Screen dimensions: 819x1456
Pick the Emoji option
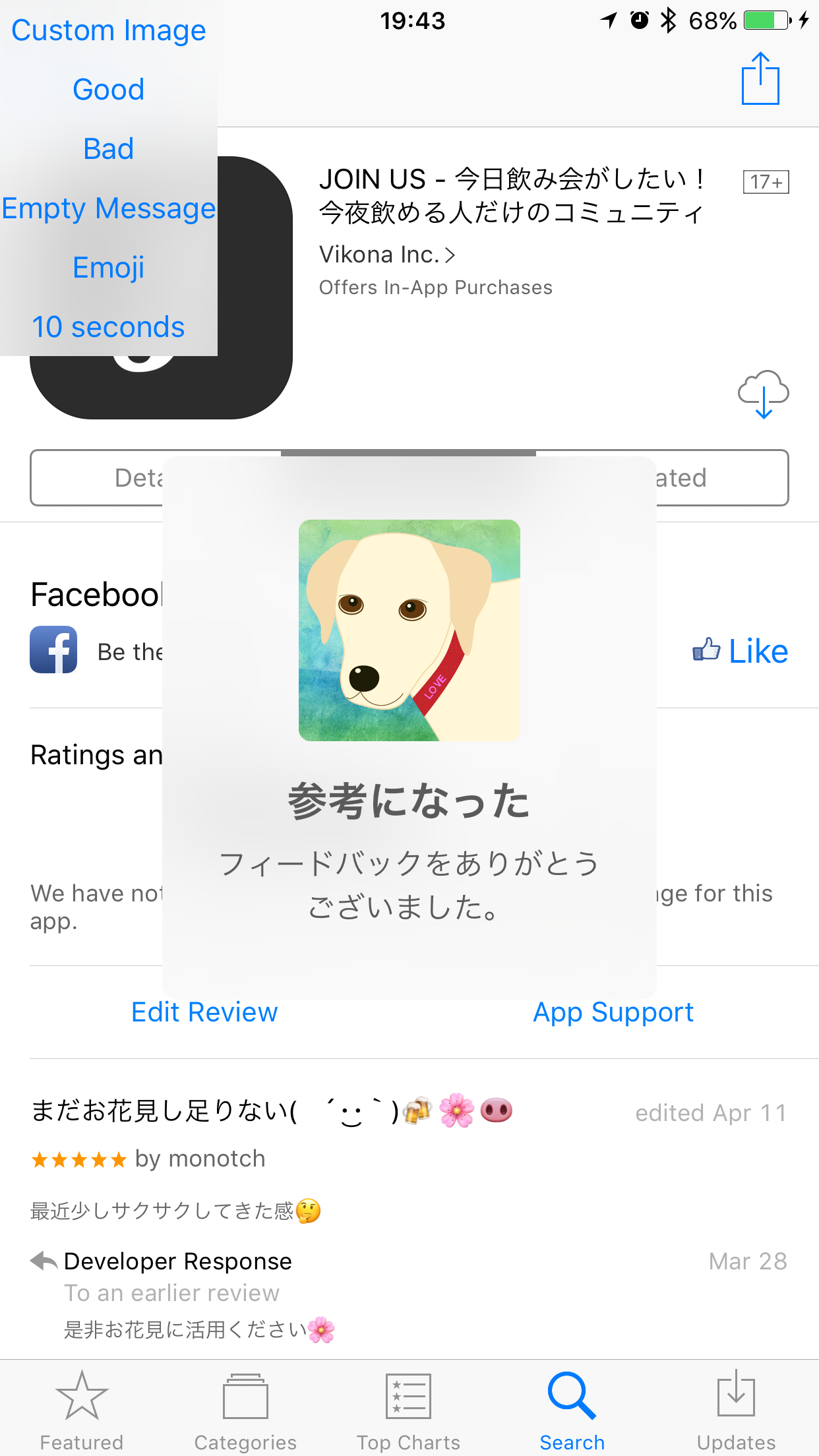click(x=109, y=268)
